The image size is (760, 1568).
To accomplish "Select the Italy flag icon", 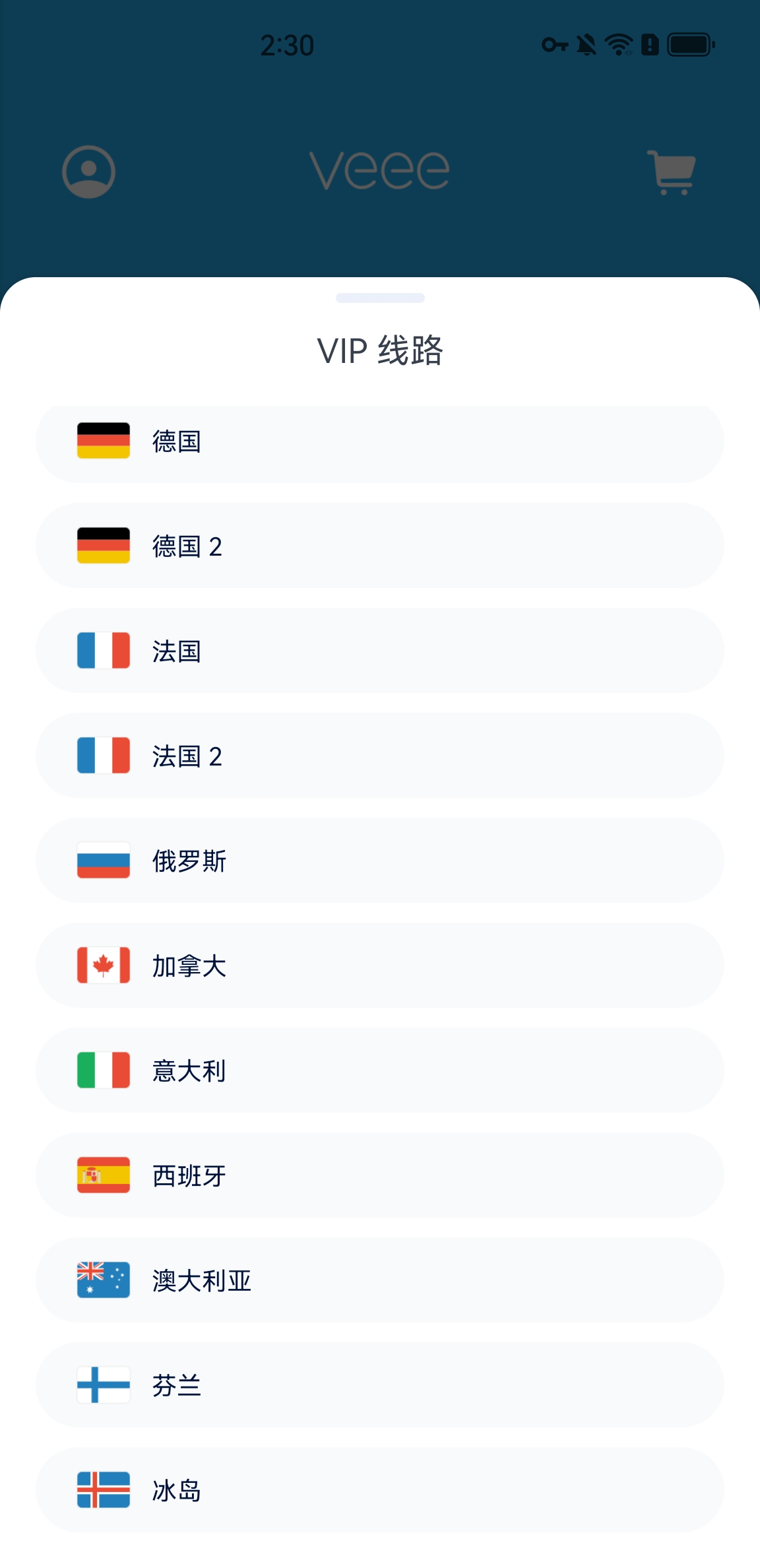I will (103, 1070).
